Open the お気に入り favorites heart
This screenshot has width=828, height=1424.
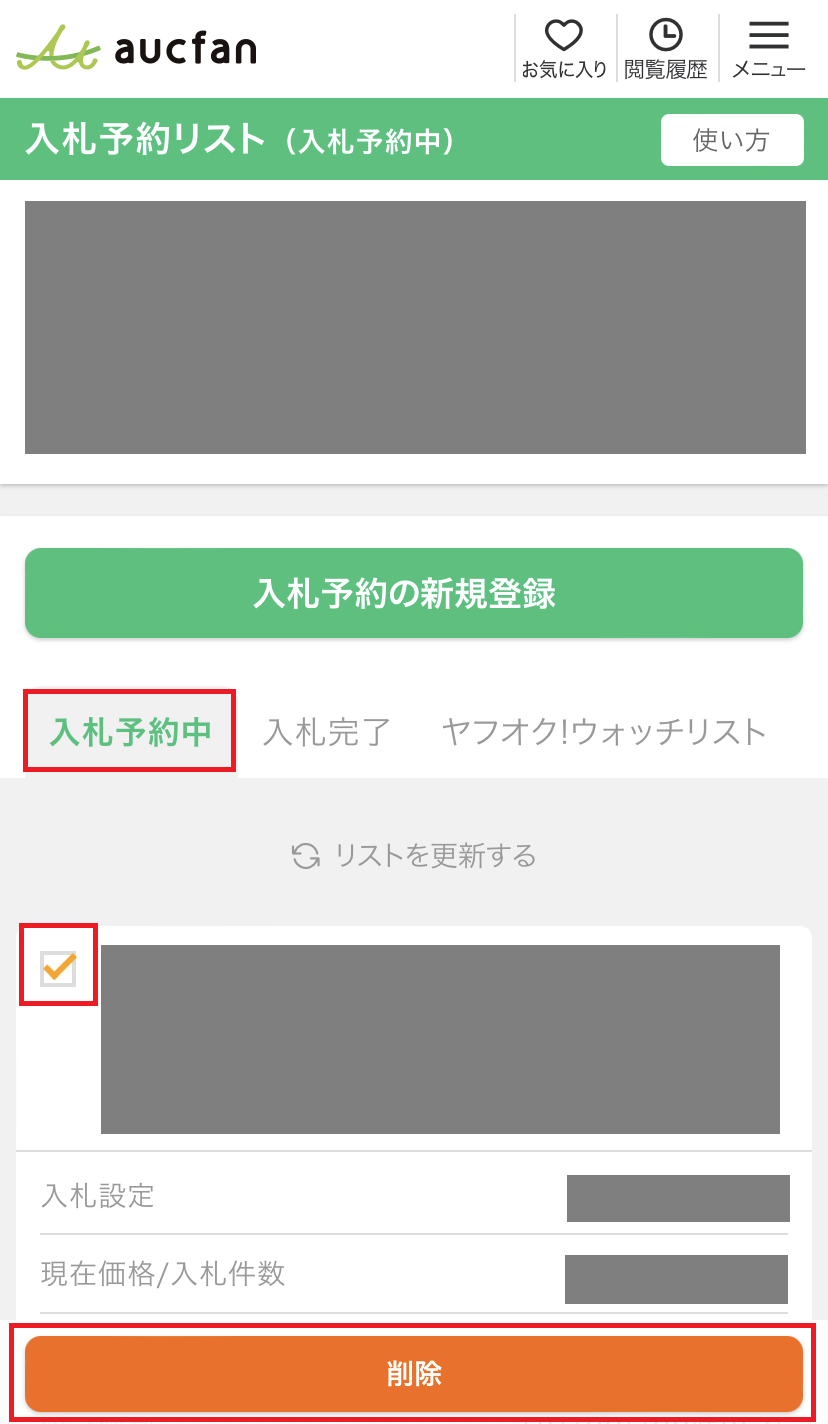[564, 49]
